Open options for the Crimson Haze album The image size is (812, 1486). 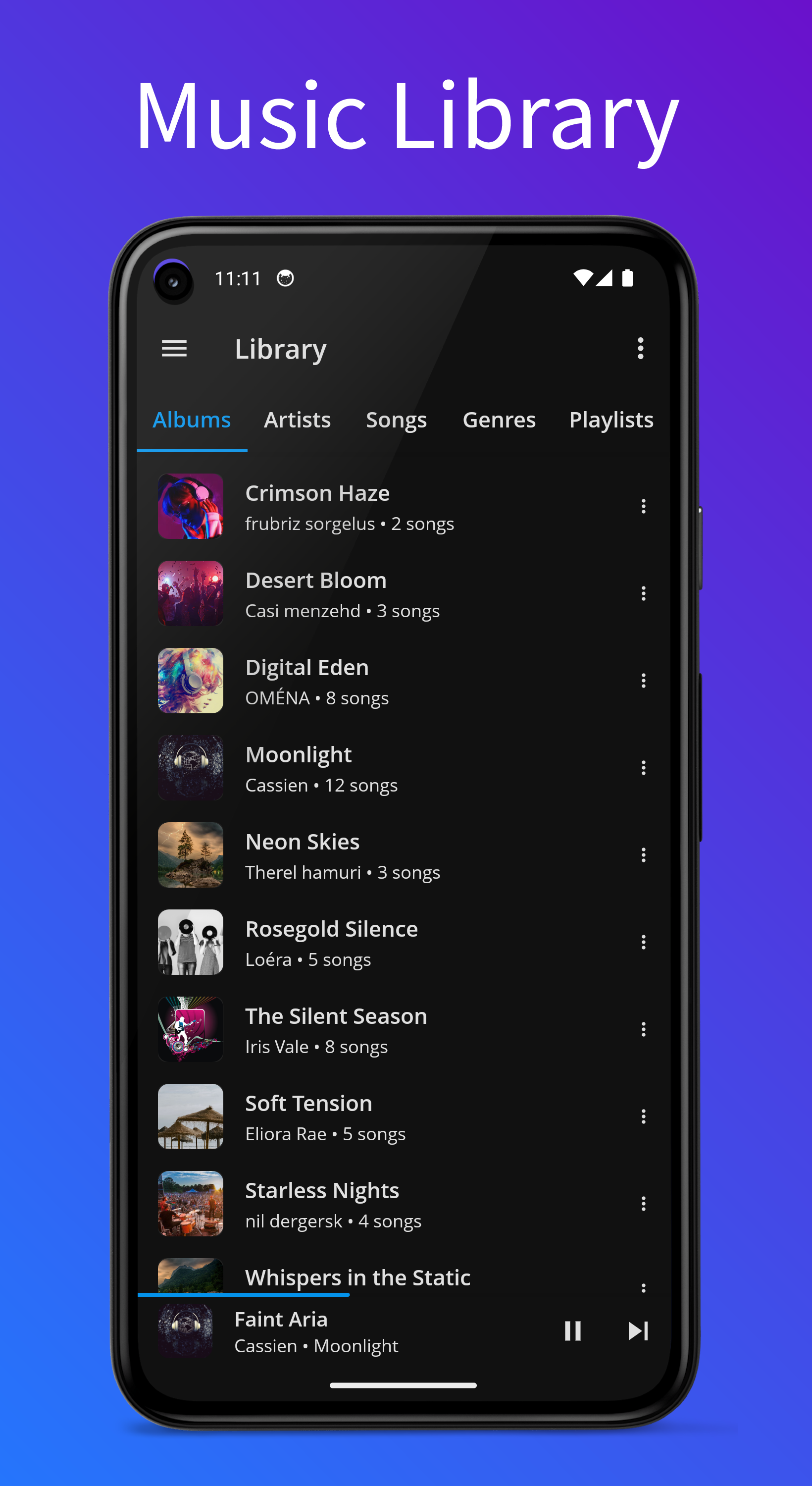[644, 507]
